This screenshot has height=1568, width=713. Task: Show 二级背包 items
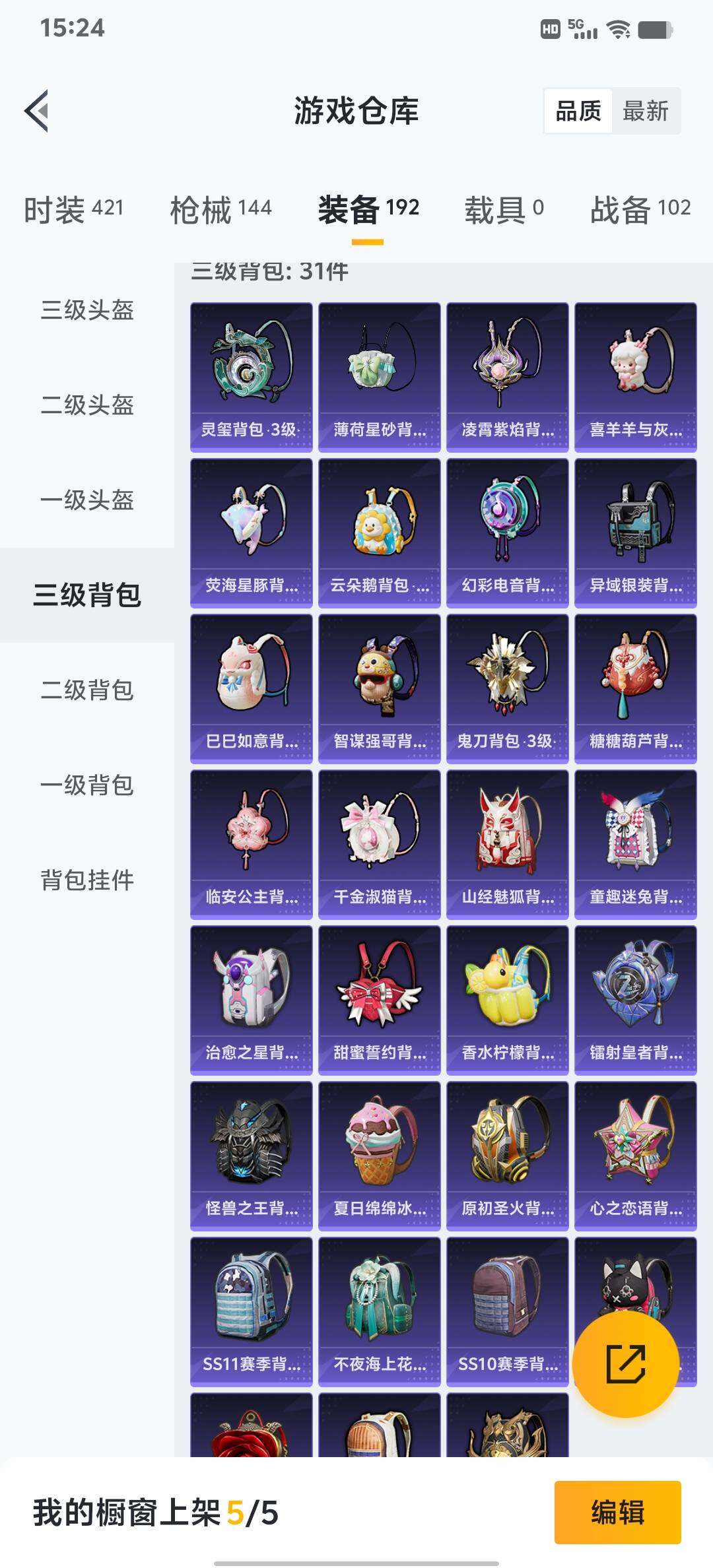point(87,690)
